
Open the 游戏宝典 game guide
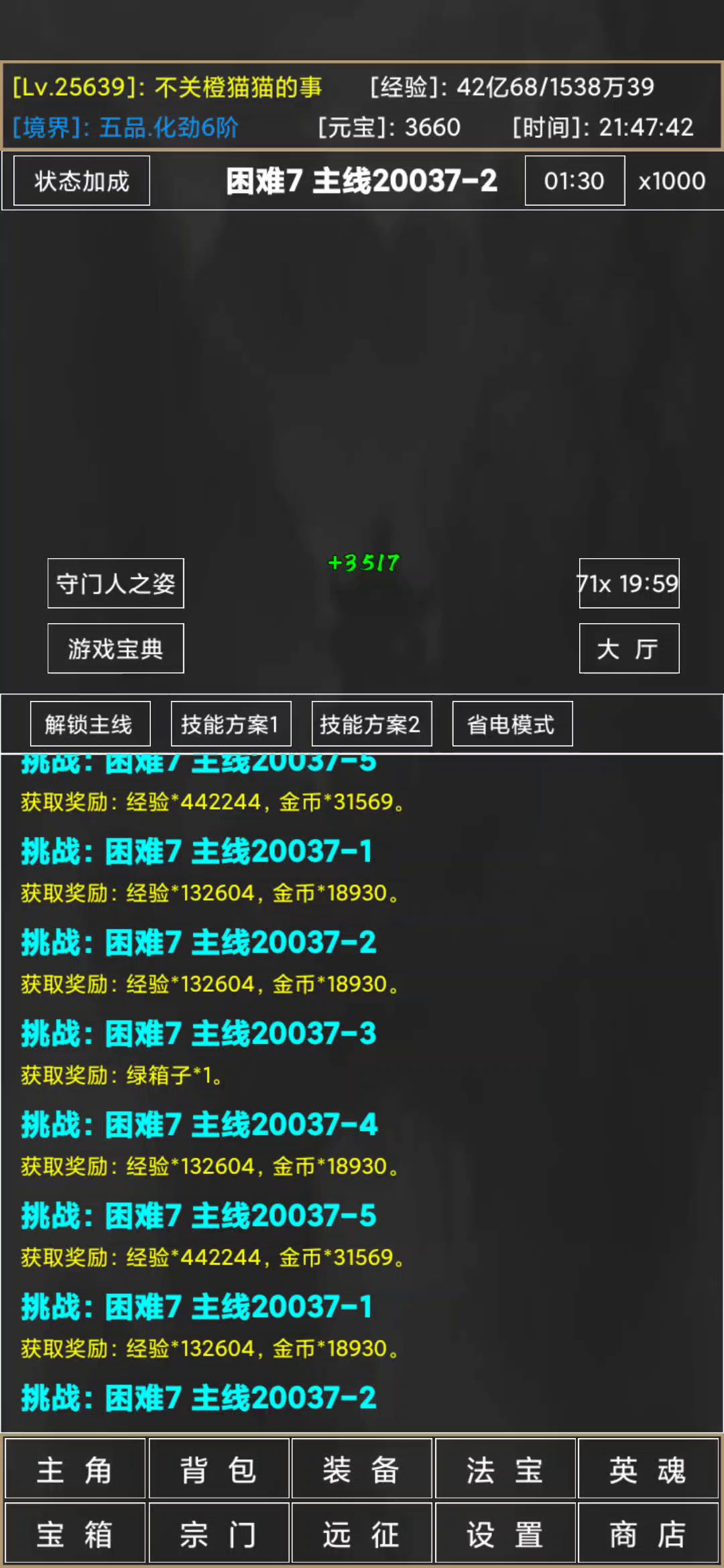click(115, 648)
